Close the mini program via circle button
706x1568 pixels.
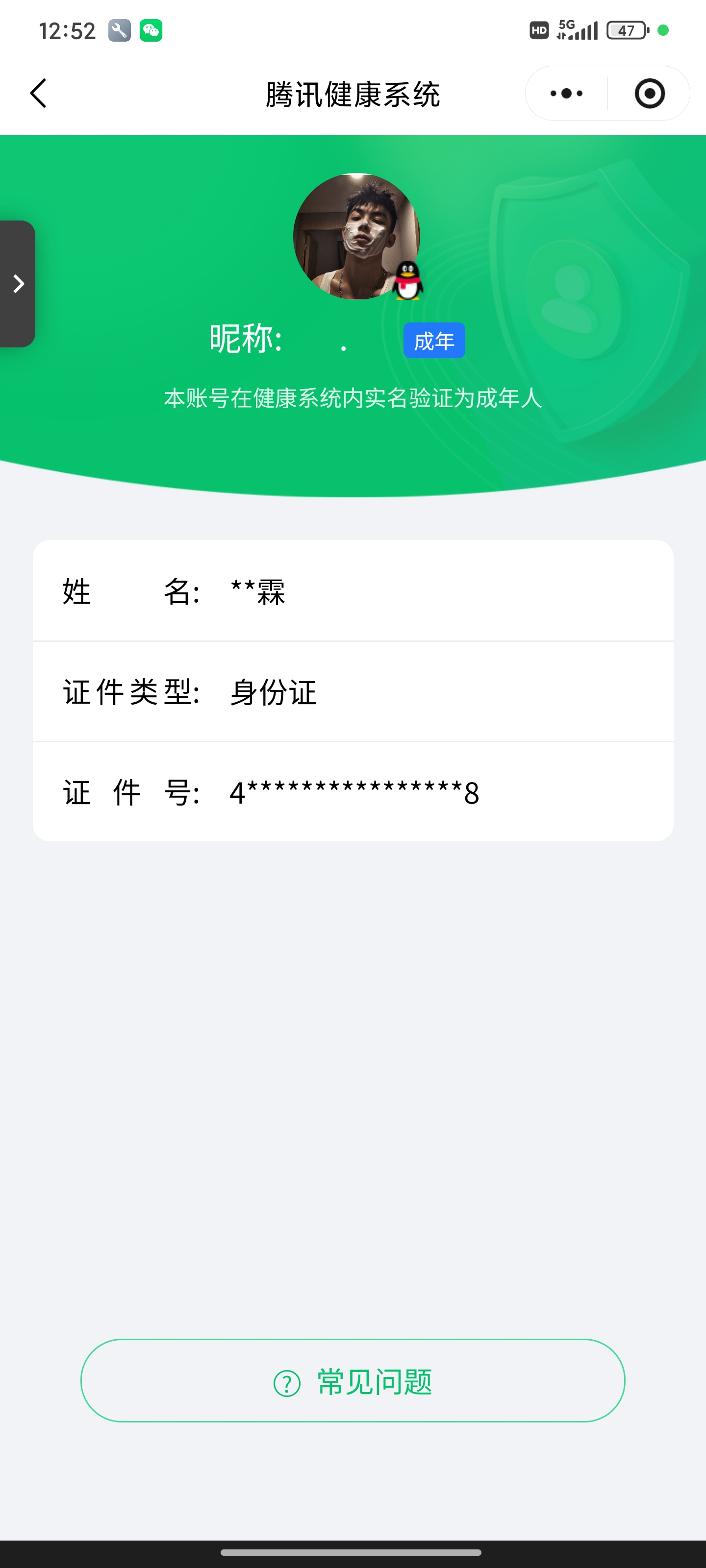point(649,93)
